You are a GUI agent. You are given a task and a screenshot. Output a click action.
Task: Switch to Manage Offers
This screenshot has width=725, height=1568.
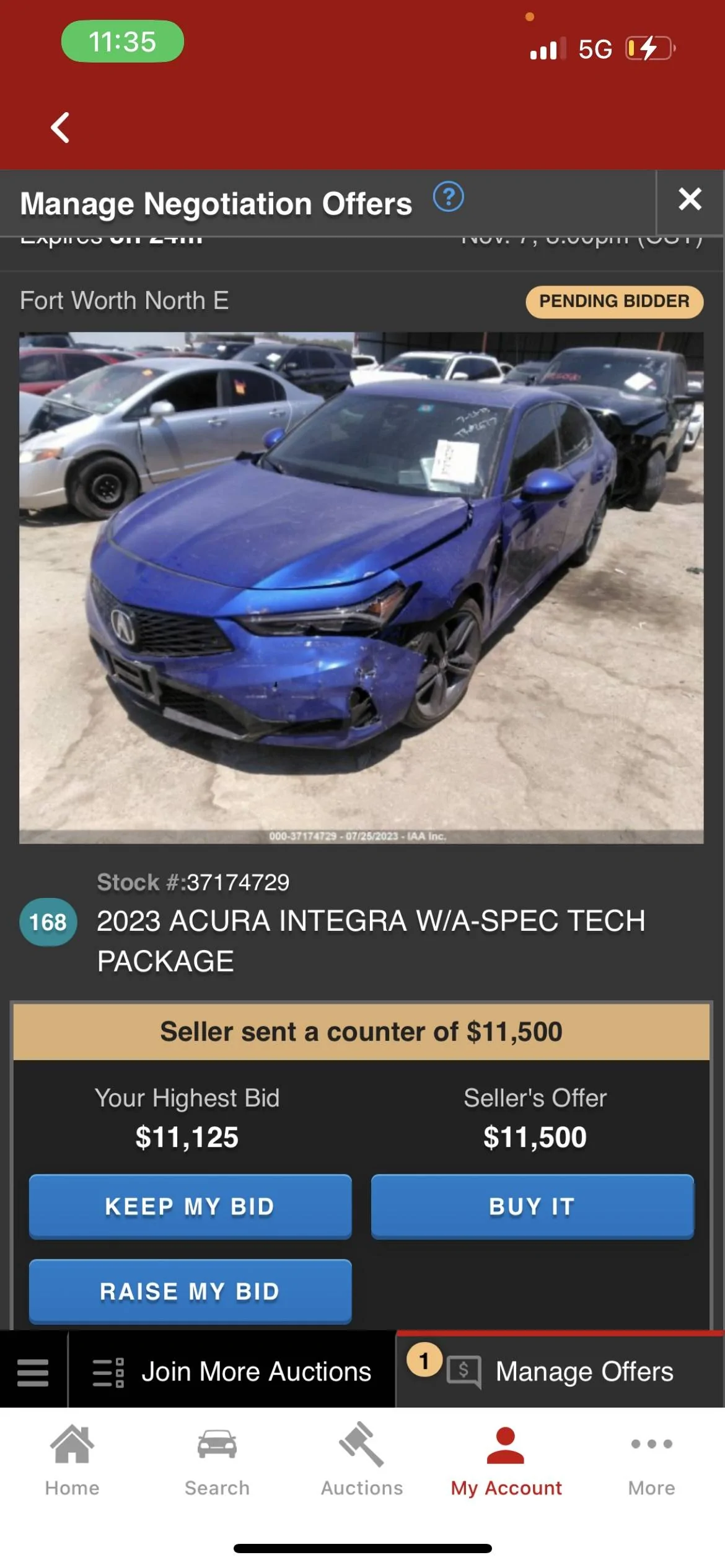pyautogui.click(x=561, y=1372)
